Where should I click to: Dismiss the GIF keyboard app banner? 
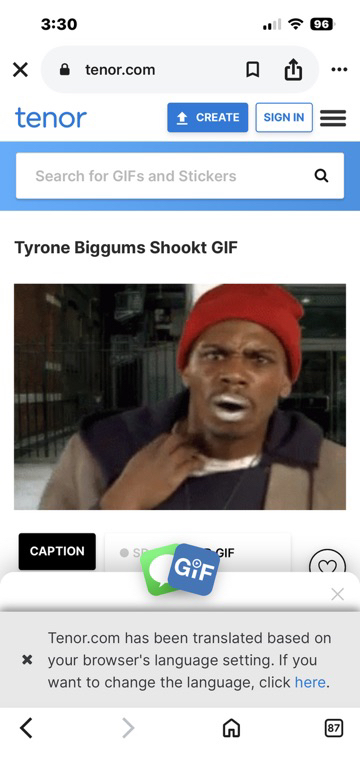[338, 594]
